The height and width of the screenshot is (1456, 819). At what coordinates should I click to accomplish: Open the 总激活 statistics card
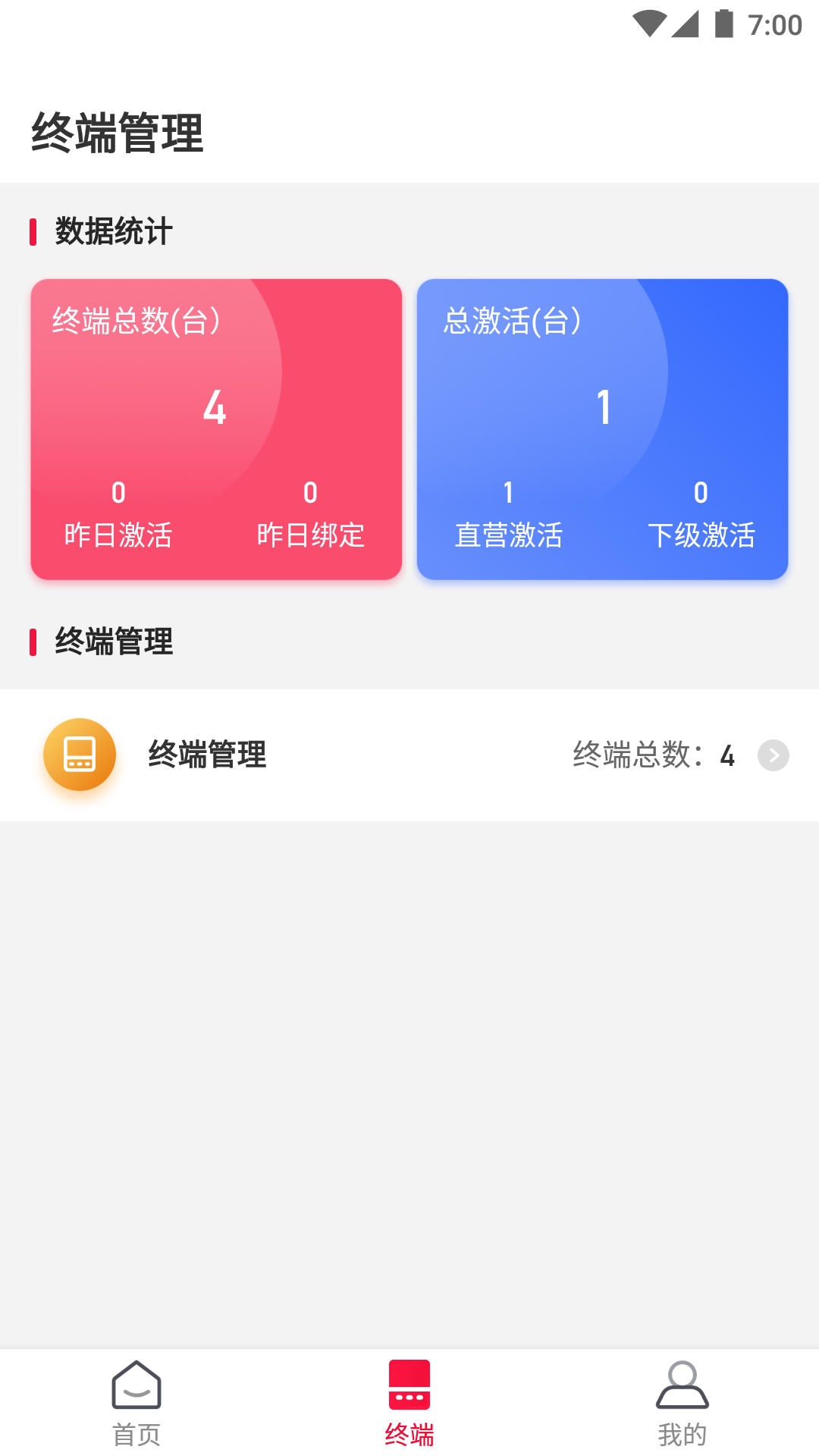coord(603,429)
